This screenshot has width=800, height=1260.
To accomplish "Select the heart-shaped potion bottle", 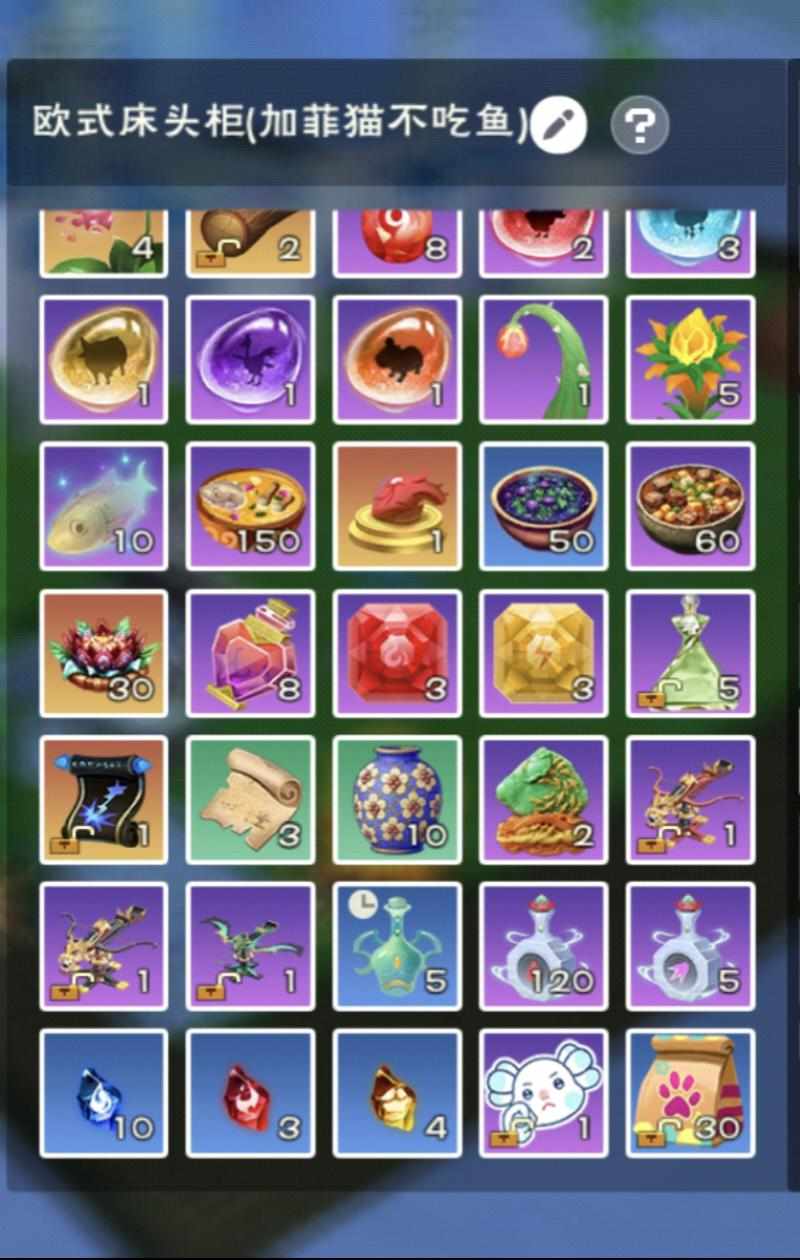I will pyautogui.click(x=251, y=653).
